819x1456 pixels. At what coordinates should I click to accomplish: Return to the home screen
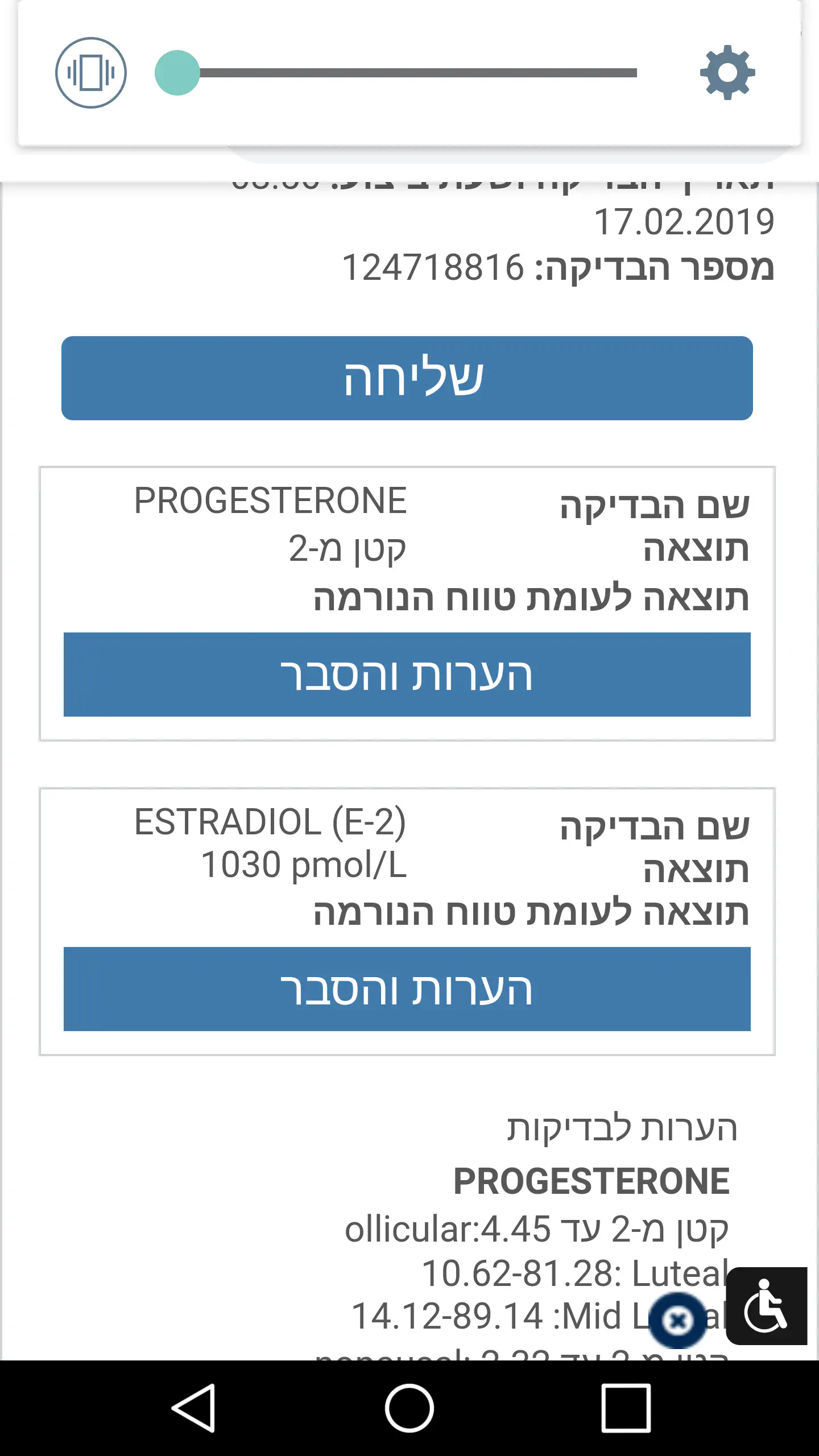pos(409,1408)
